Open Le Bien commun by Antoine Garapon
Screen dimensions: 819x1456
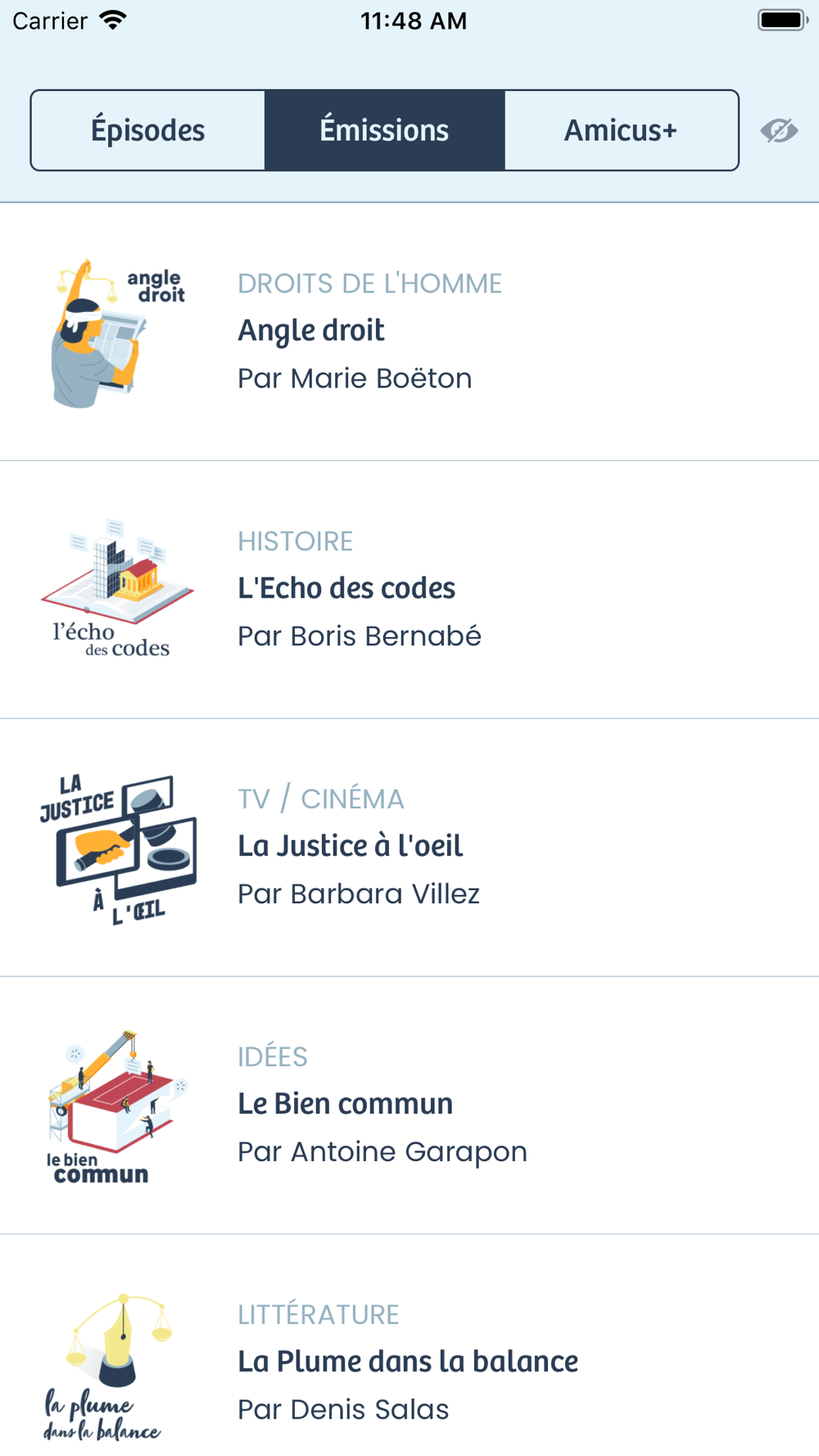(409, 1106)
